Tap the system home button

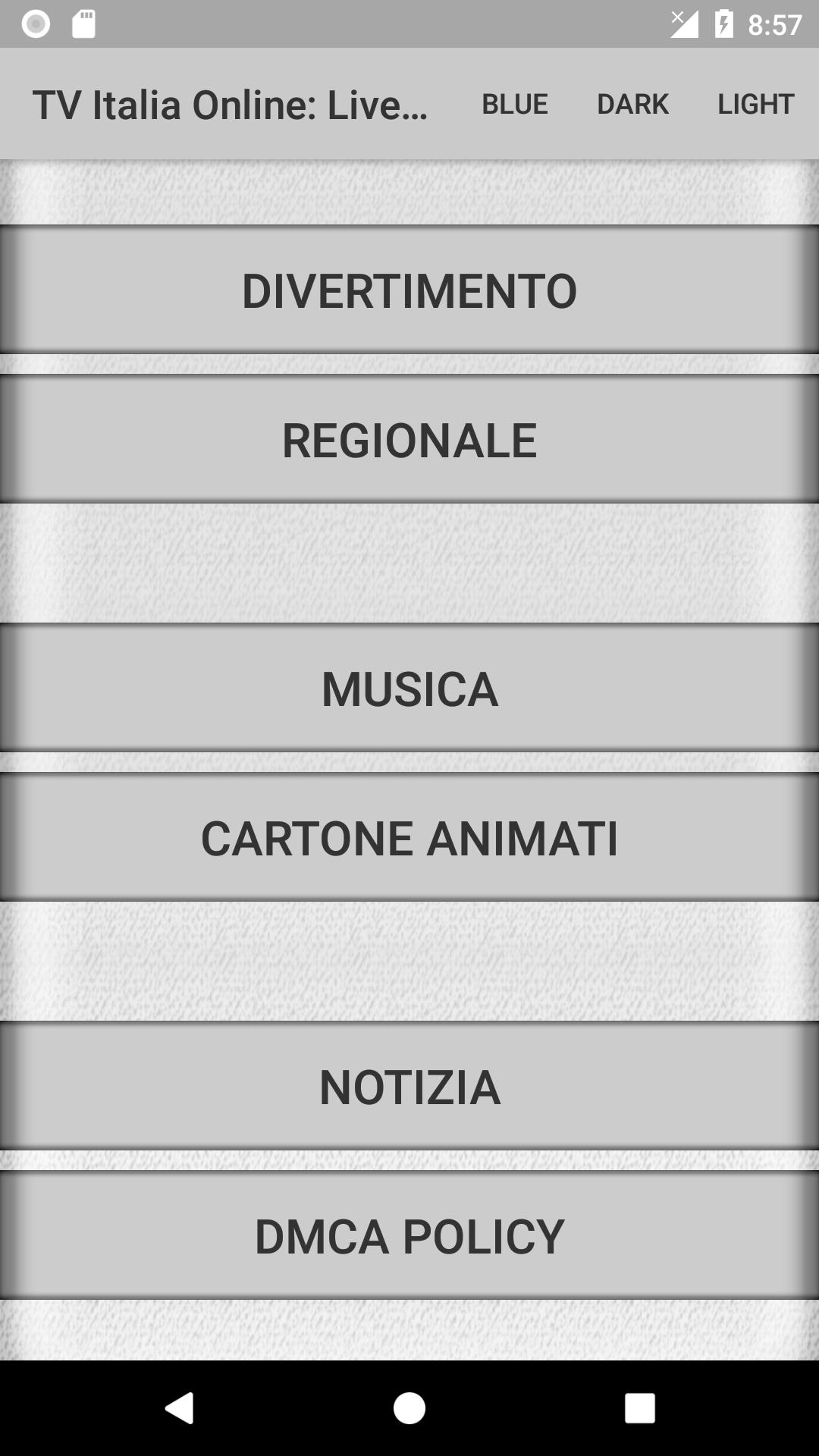[x=409, y=1408]
